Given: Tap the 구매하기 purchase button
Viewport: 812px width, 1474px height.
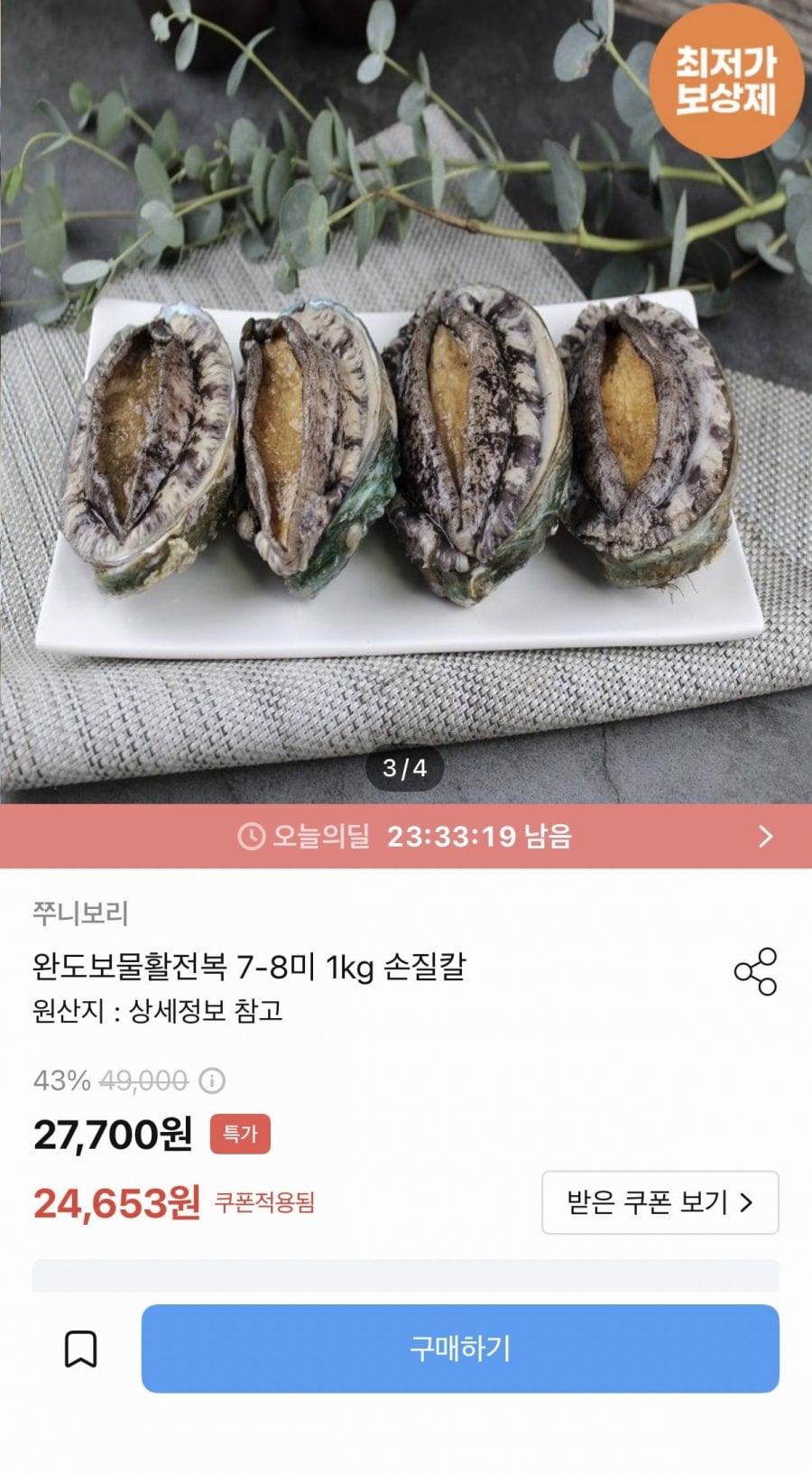Looking at the screenshot, I should pos(460,1349).
